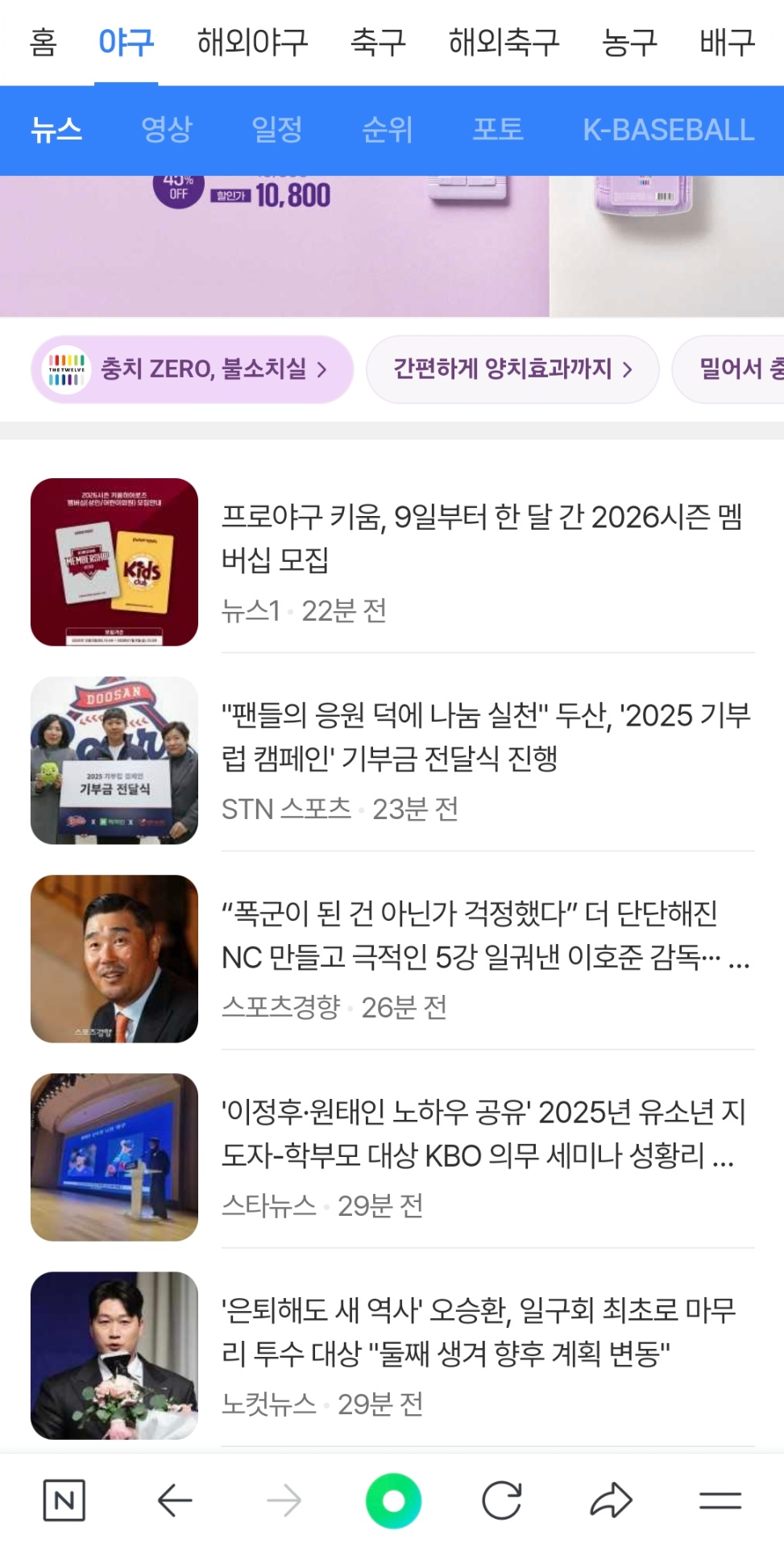Reload the current page
784x1548 pixels.
tap(502, 1500)
